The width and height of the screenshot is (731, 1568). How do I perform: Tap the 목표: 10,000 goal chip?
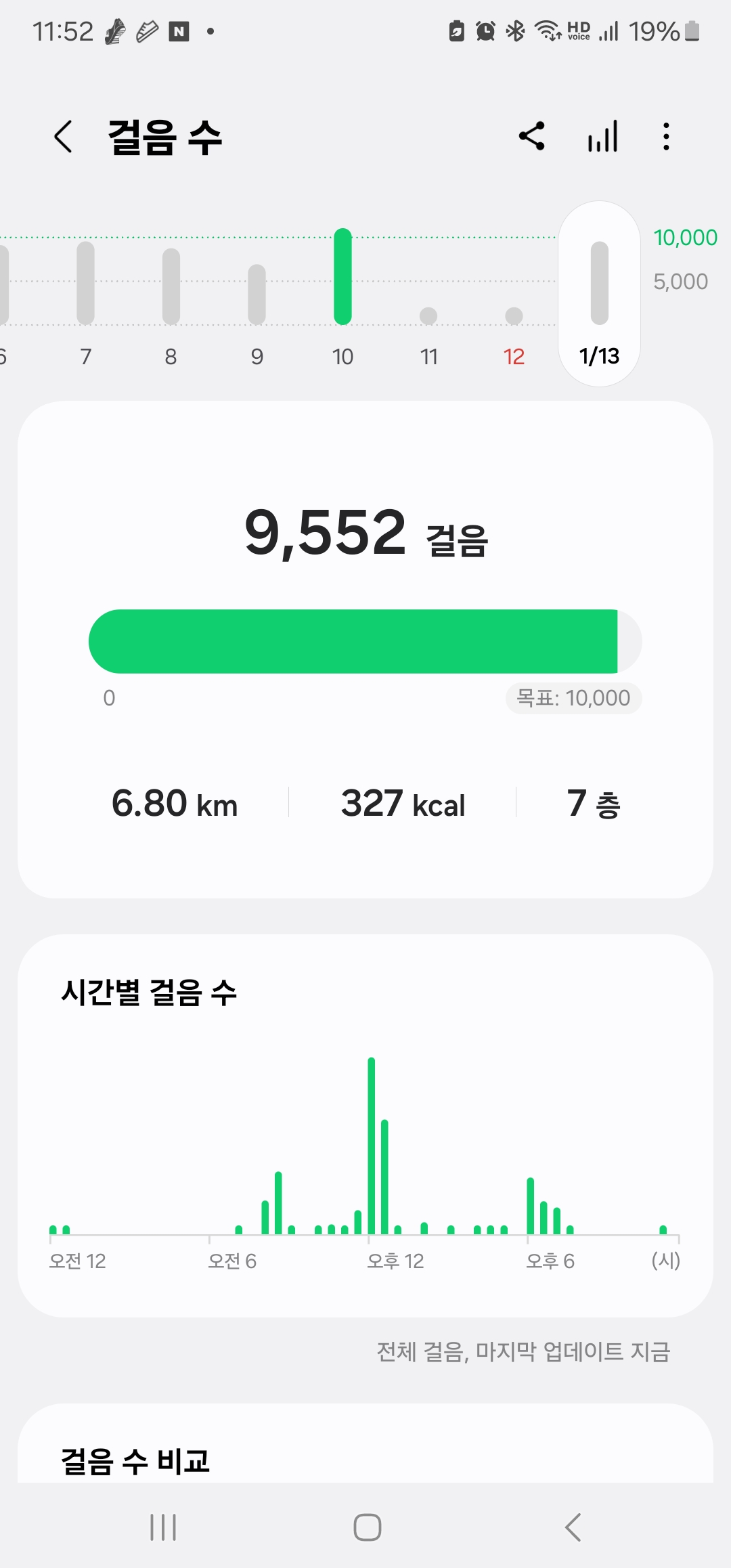click(573, 698)
